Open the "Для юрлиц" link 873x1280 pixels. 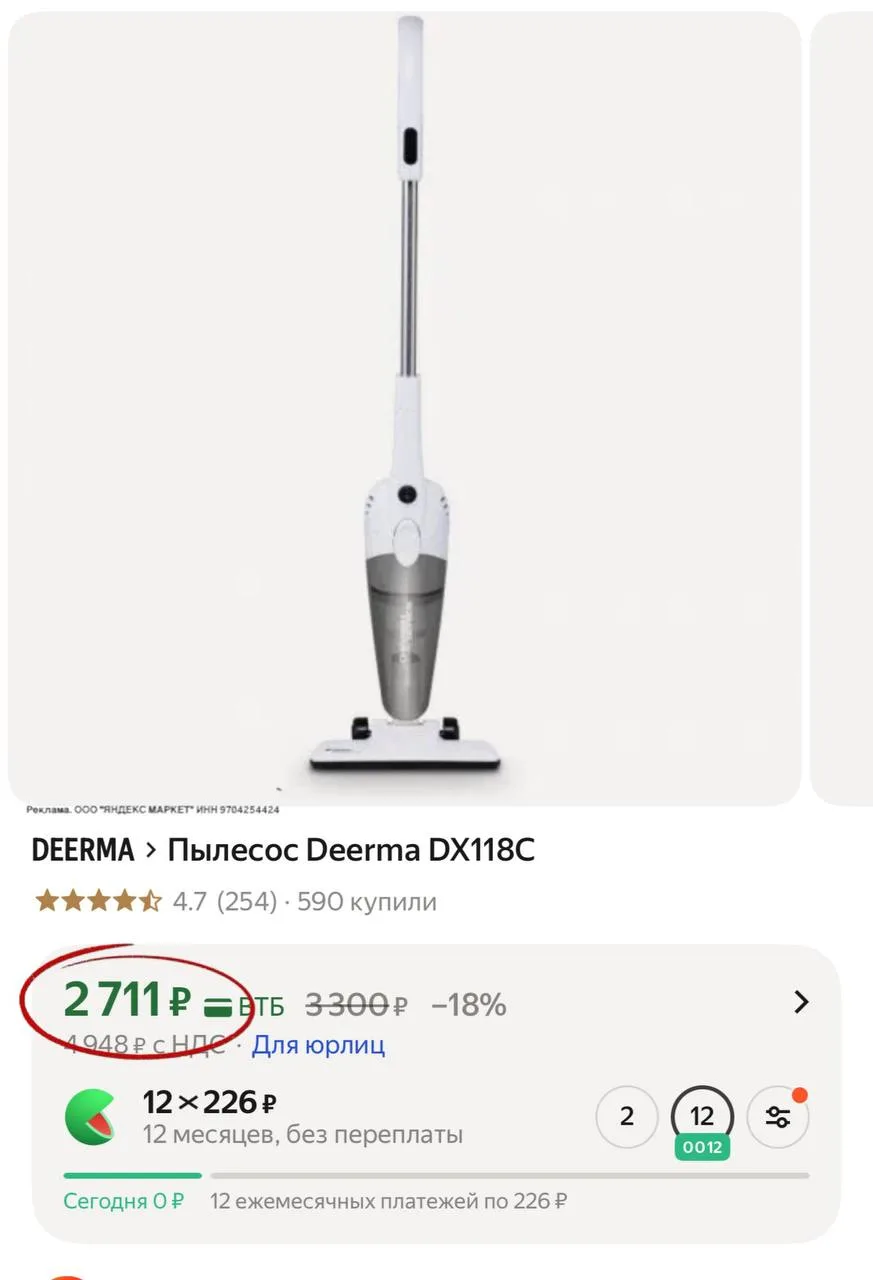318,1046
